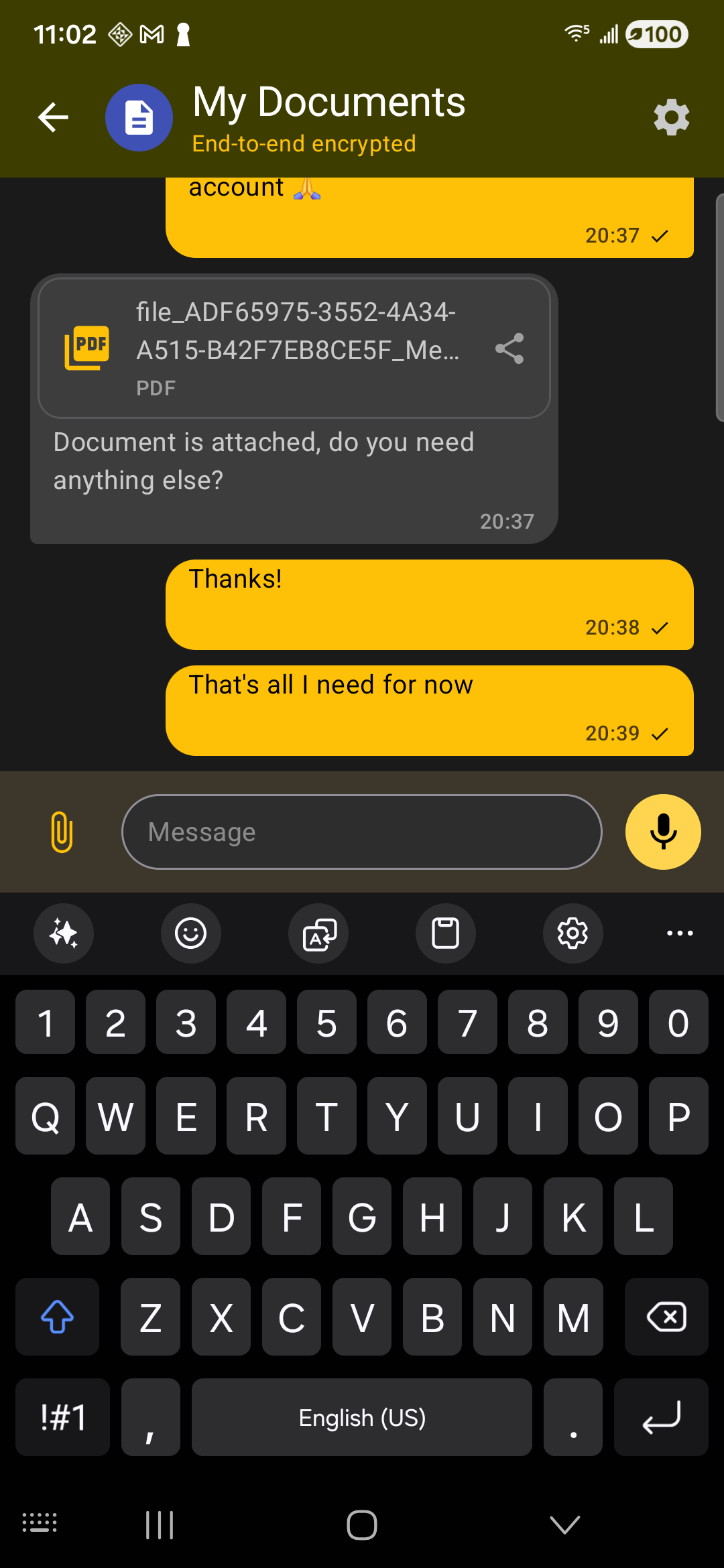This screenshot has width=724, height=1568.
Task: Open the keyboard translate tool
Action: (x=318, y=933)
